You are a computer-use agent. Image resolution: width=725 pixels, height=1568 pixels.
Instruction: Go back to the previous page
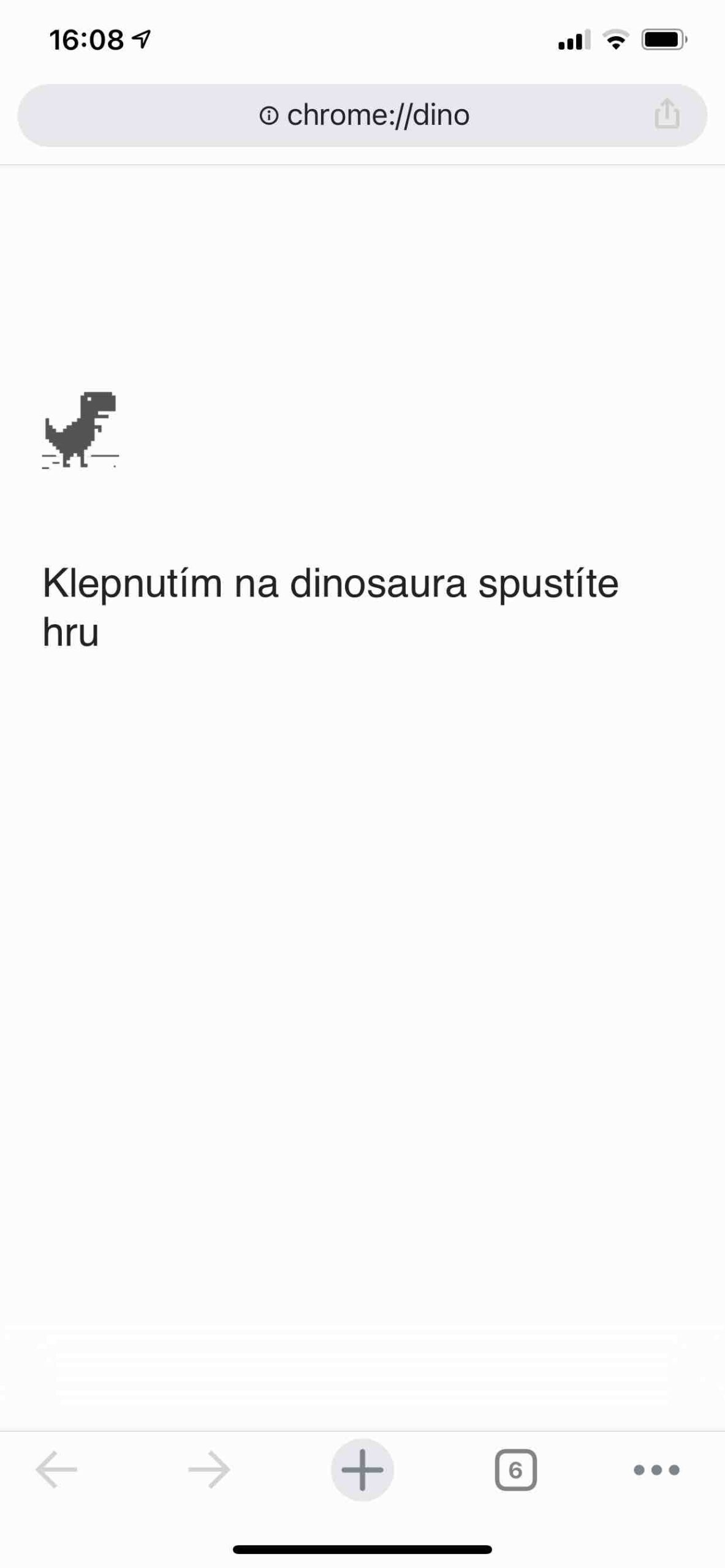(x=56, y=1469)
